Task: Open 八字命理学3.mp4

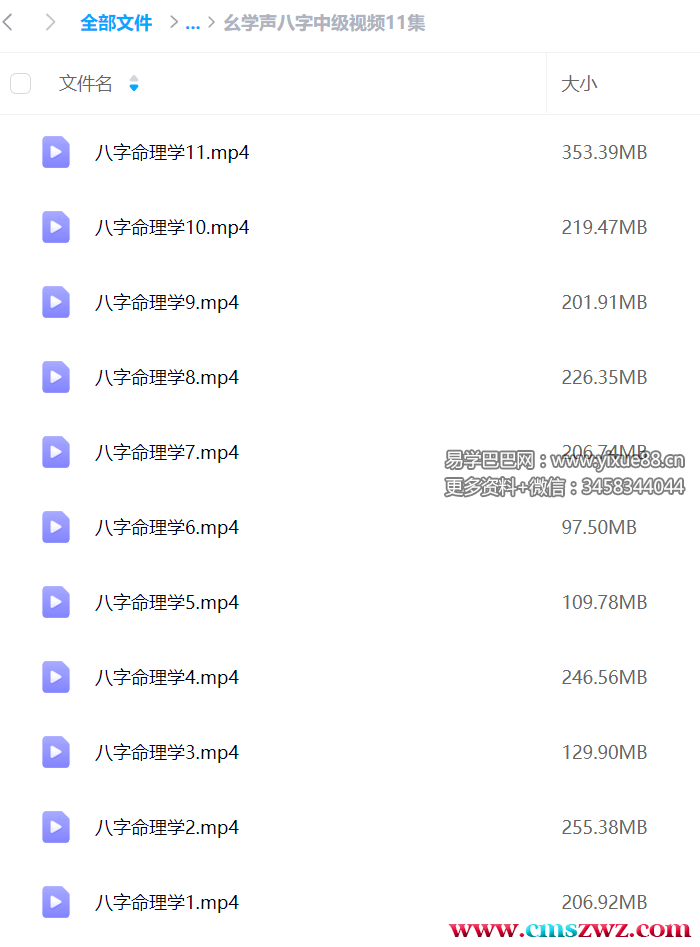Action: point(167,753)
